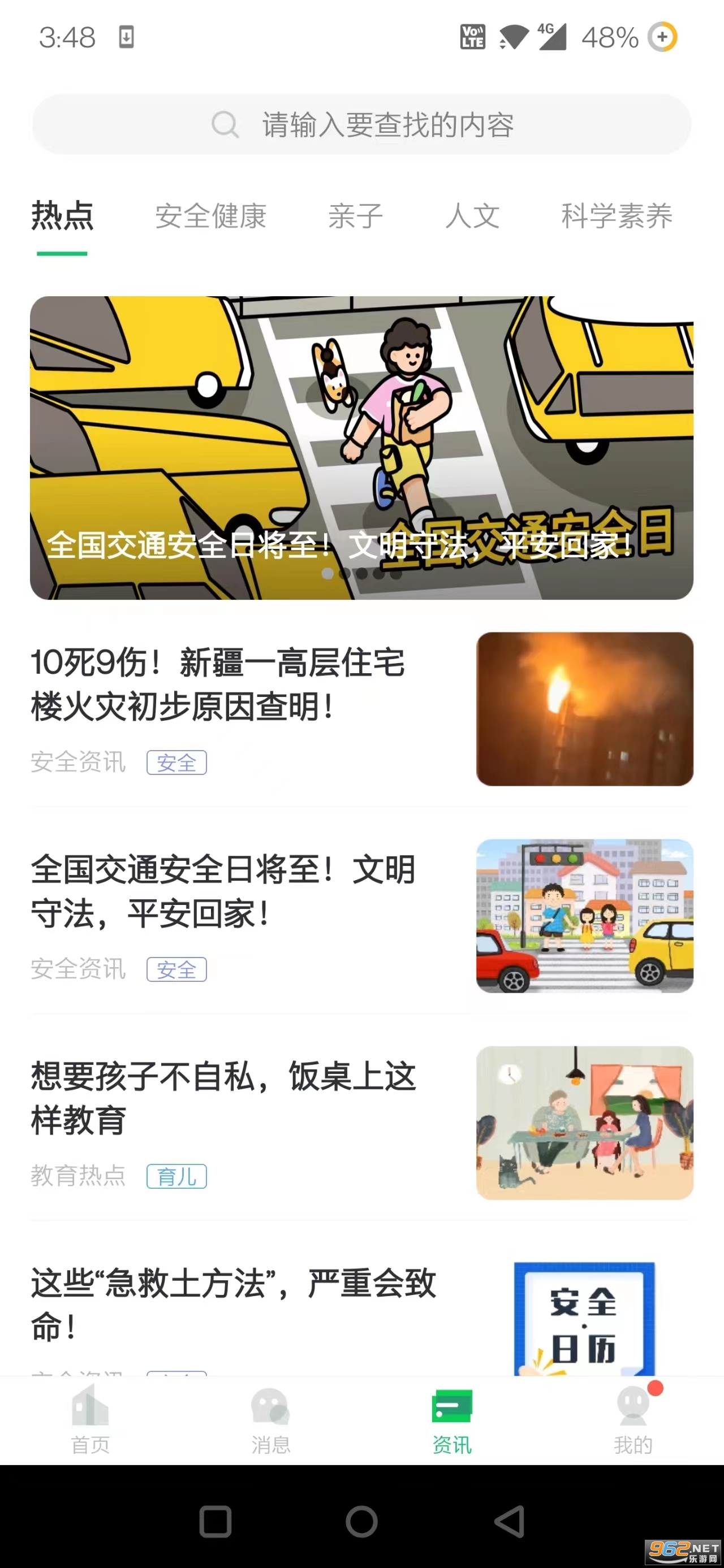Tap the system back button

click(509, 1522)
